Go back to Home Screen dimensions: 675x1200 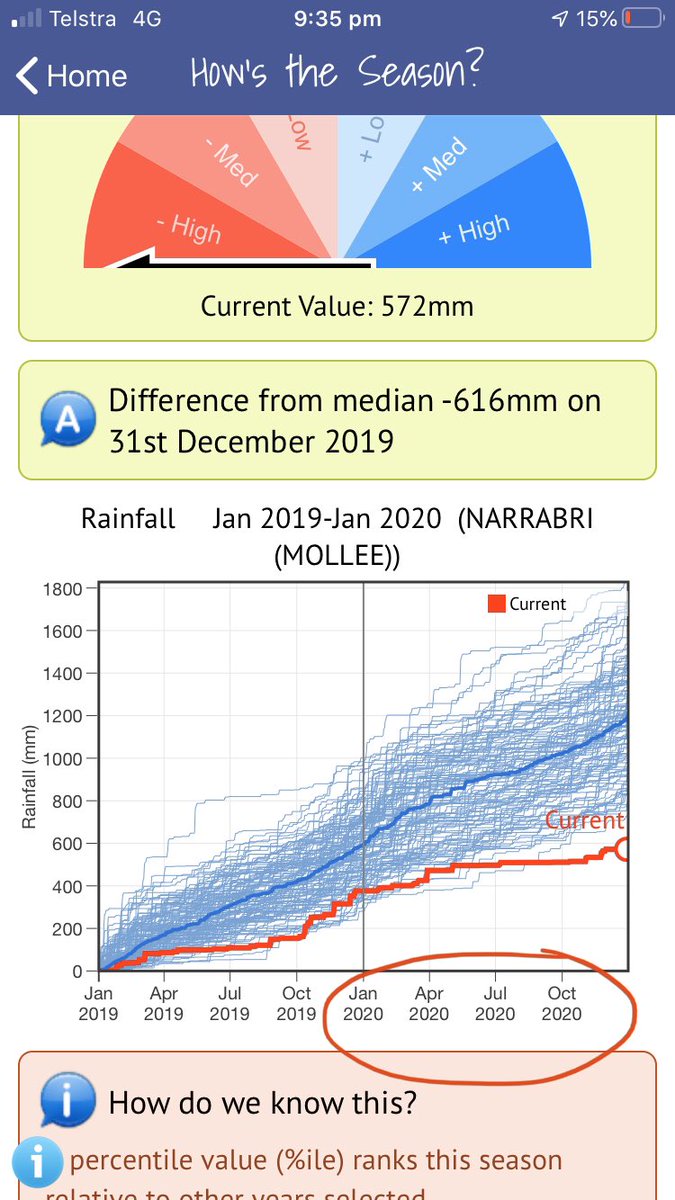tap(72, 76)
